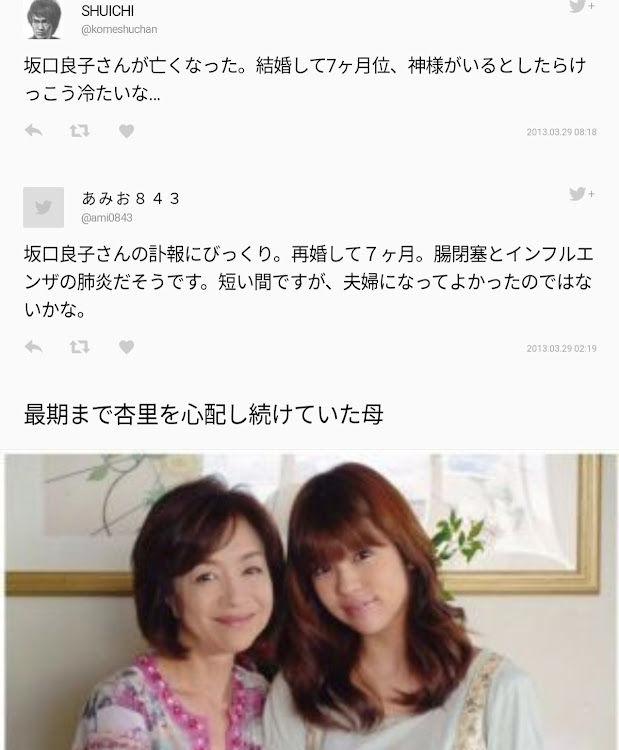
Task: Open SHUICHI's profile avatar
Action: [x=43, y=17]
